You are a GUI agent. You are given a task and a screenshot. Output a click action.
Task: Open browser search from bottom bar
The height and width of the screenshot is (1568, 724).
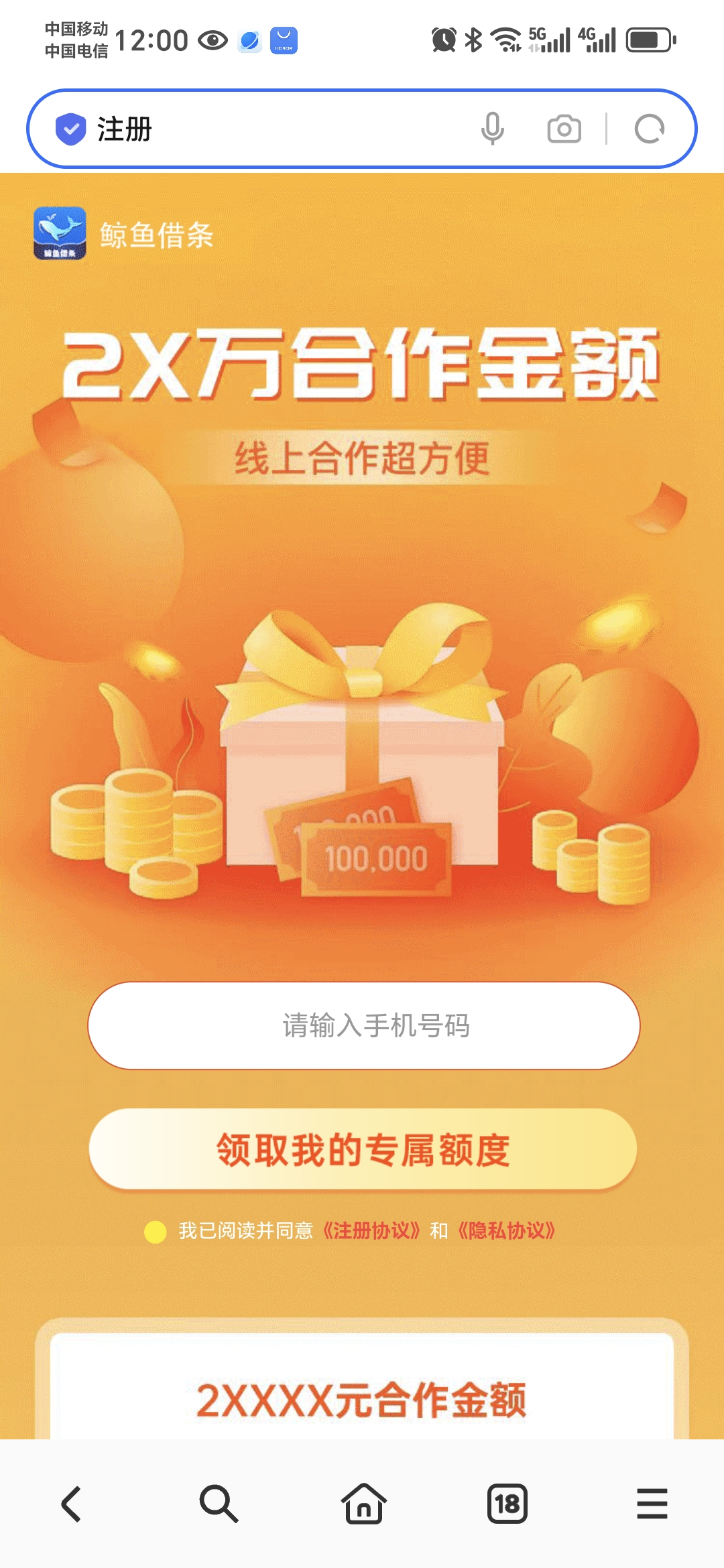pos(219,1504)
